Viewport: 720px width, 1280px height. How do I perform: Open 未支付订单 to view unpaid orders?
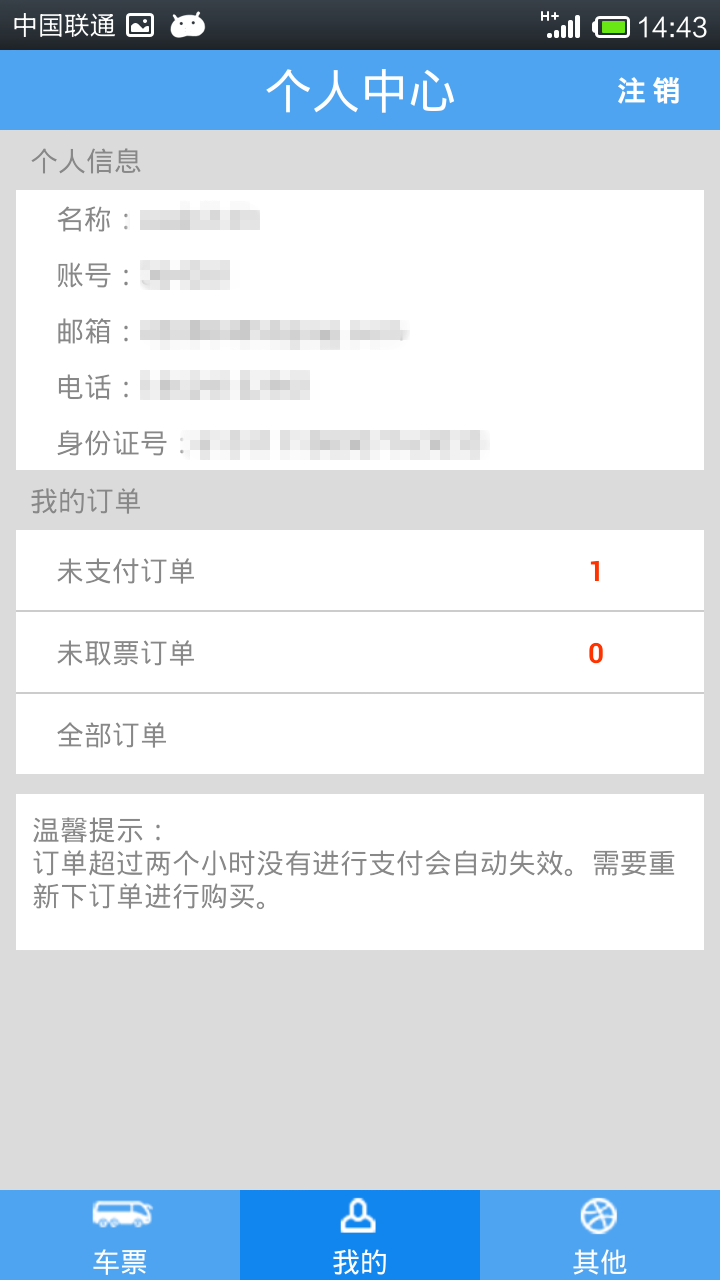(360, 571)
